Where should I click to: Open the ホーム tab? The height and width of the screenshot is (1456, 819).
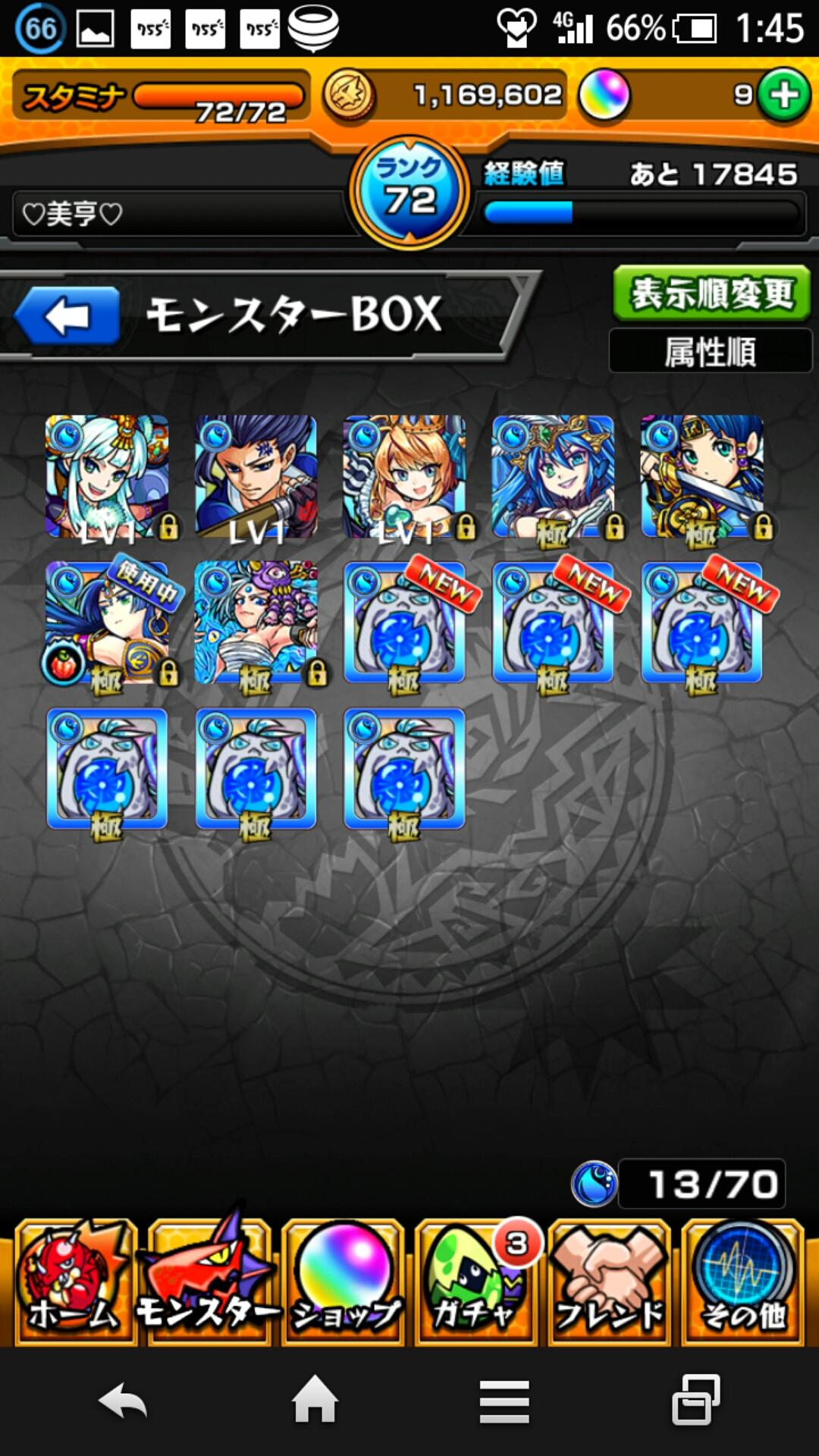point(74,1283)
